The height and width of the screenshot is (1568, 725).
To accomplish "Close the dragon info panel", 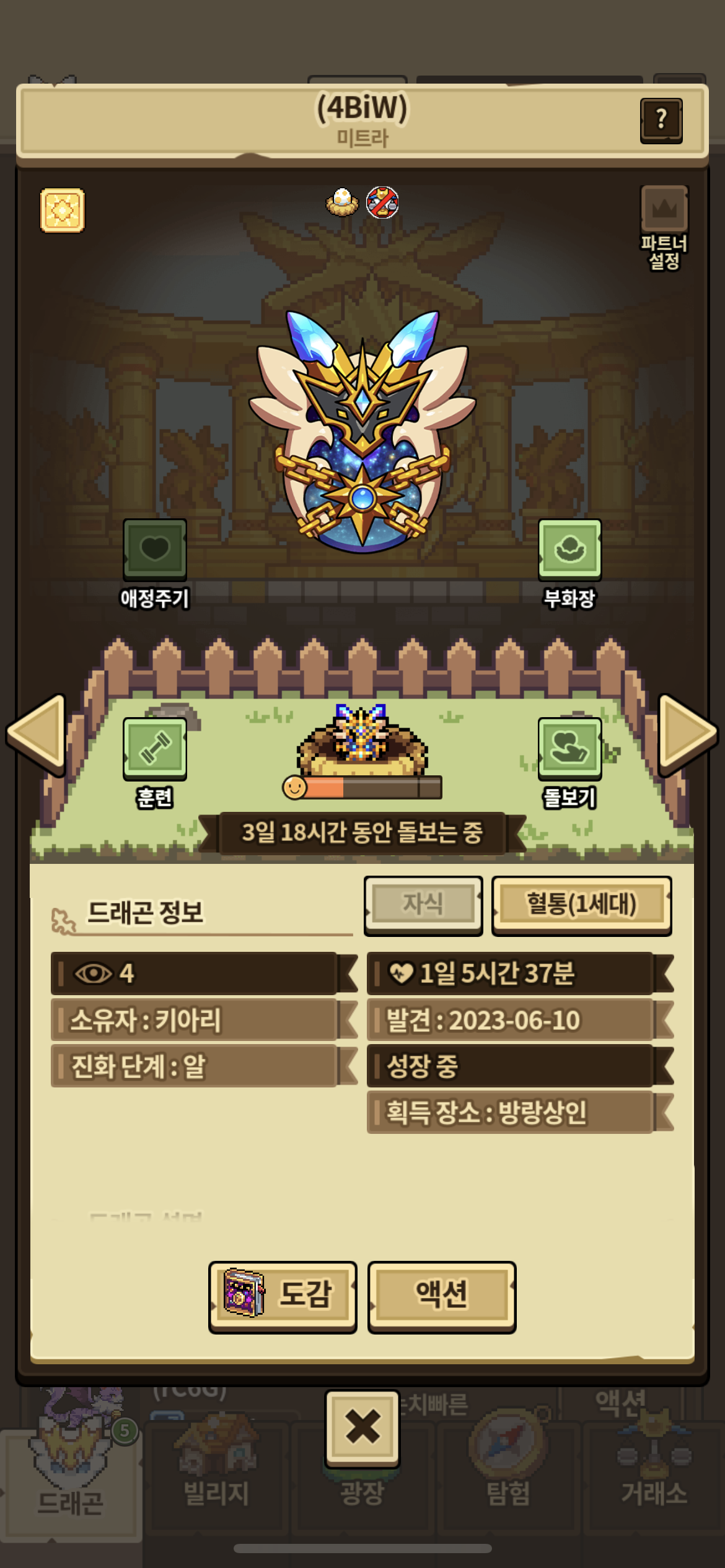I will [362, 1427].
